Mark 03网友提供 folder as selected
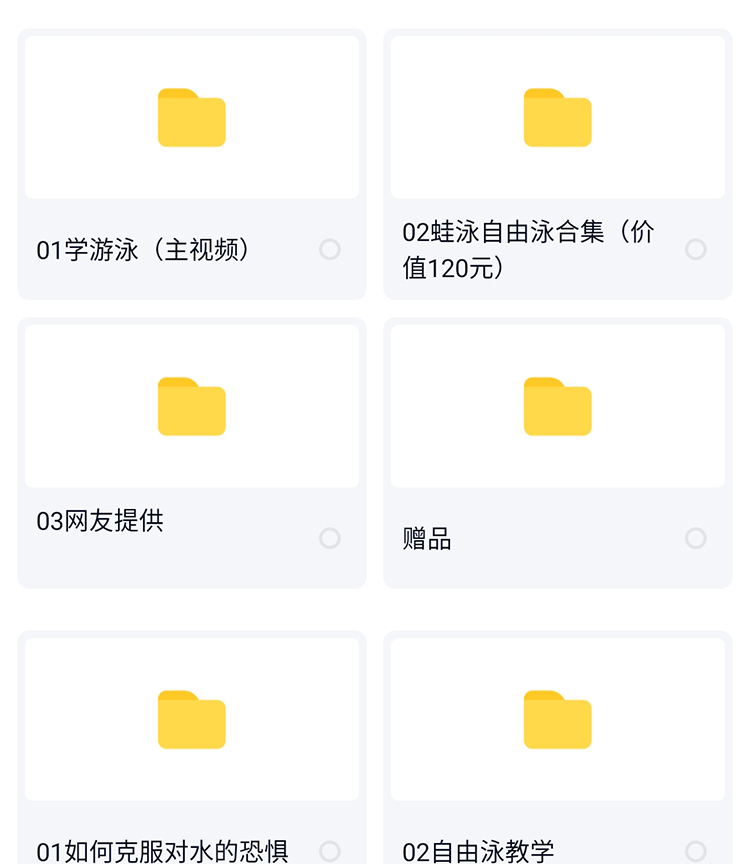Viewport: 750px width, 864px height. click(330, 539)
